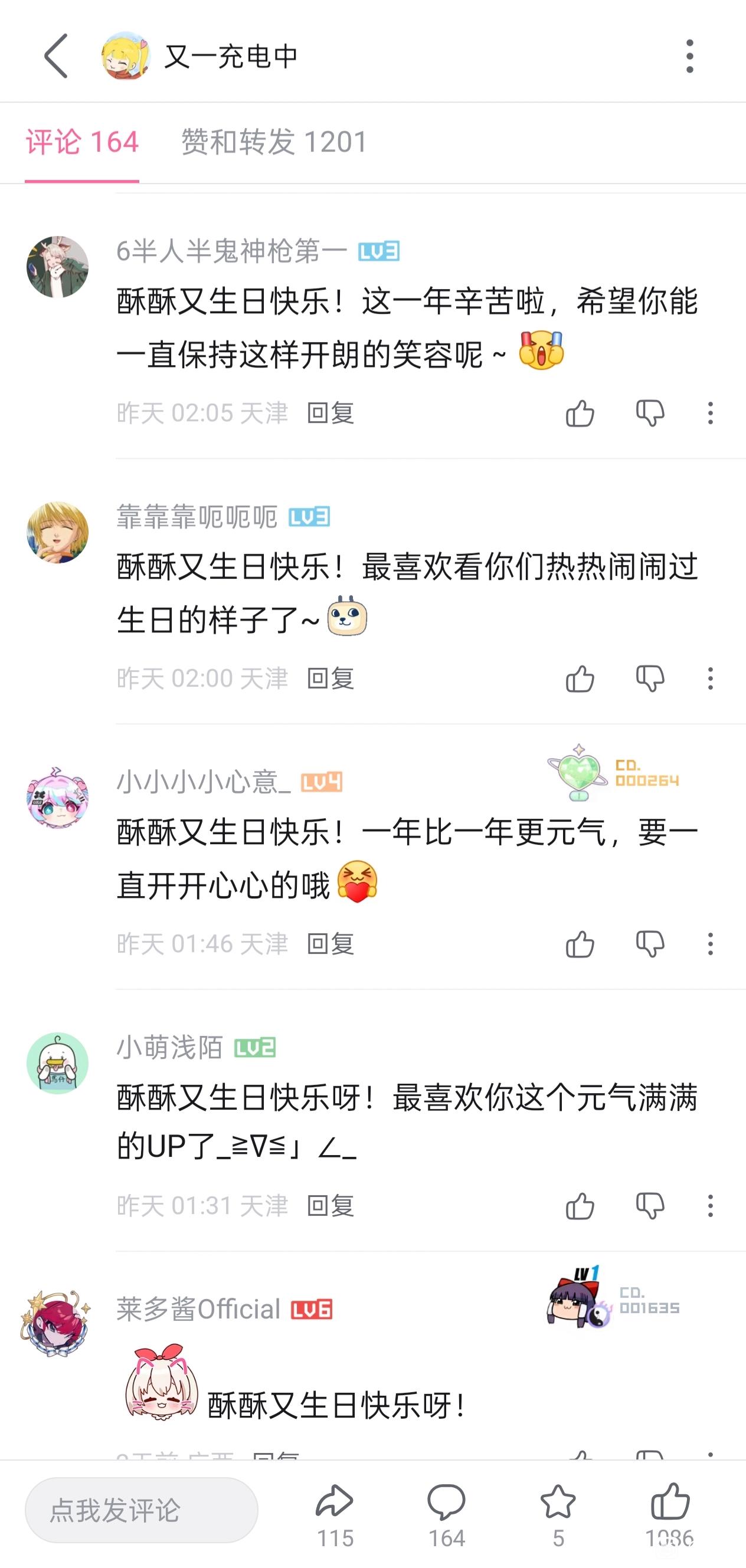Dislike the comment by 小小小小心意_
The image size is (746, 1568).
click(650, 944)
